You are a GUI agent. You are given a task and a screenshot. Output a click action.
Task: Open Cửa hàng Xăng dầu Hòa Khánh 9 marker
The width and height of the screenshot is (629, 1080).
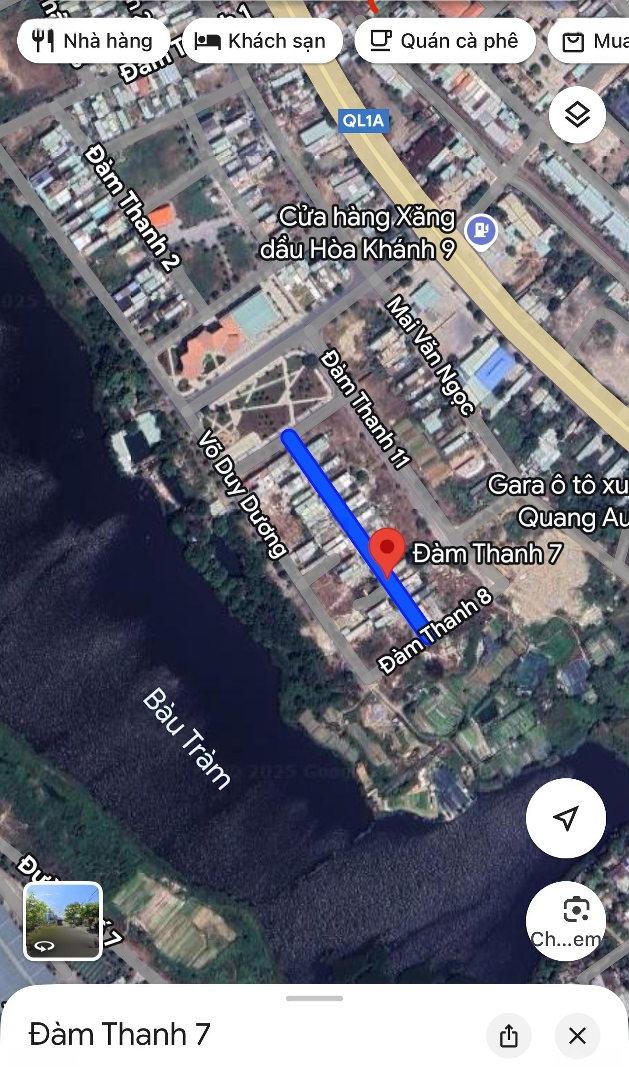pyautogui.click(x=483, y=232)
